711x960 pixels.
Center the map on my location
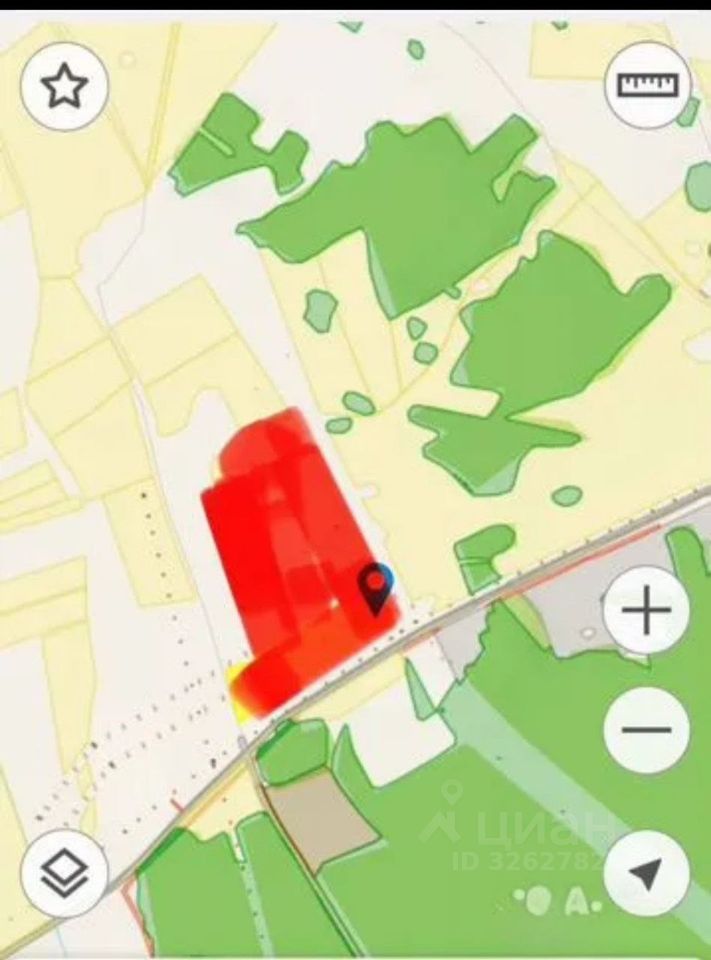647,874
